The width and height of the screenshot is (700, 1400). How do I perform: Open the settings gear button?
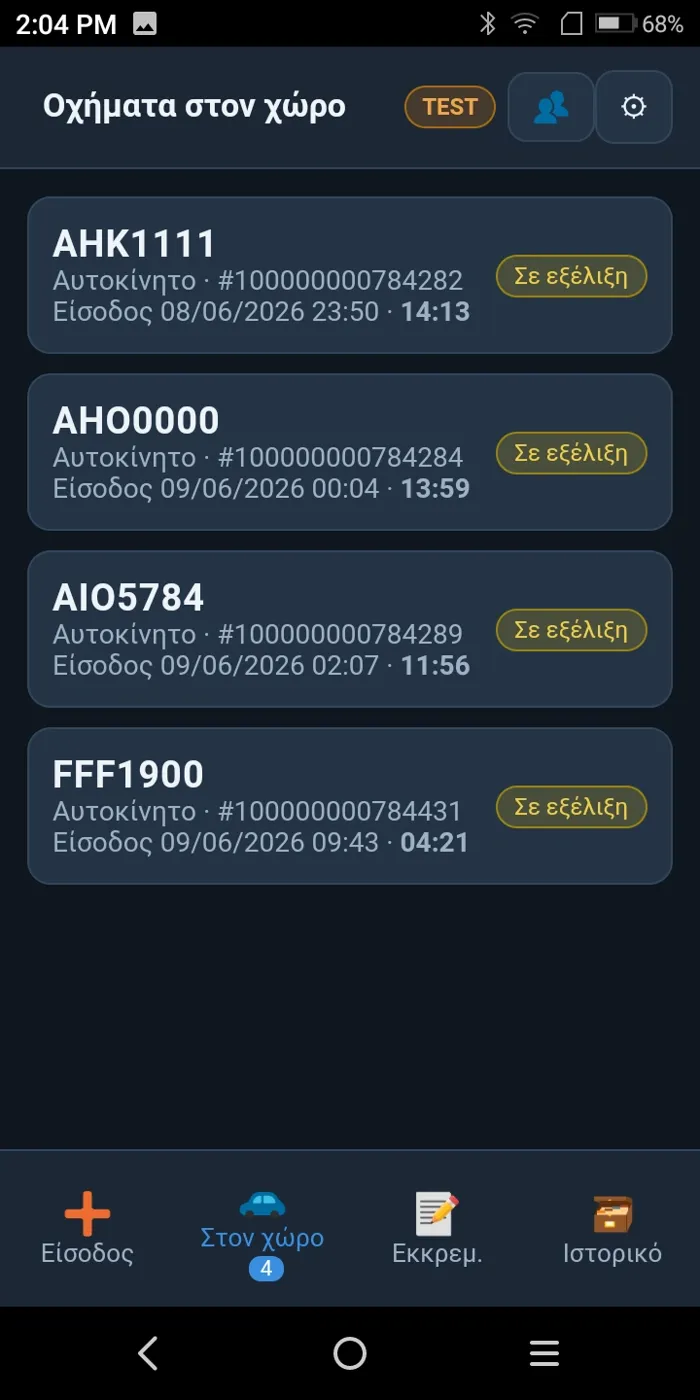pos(634,107)
